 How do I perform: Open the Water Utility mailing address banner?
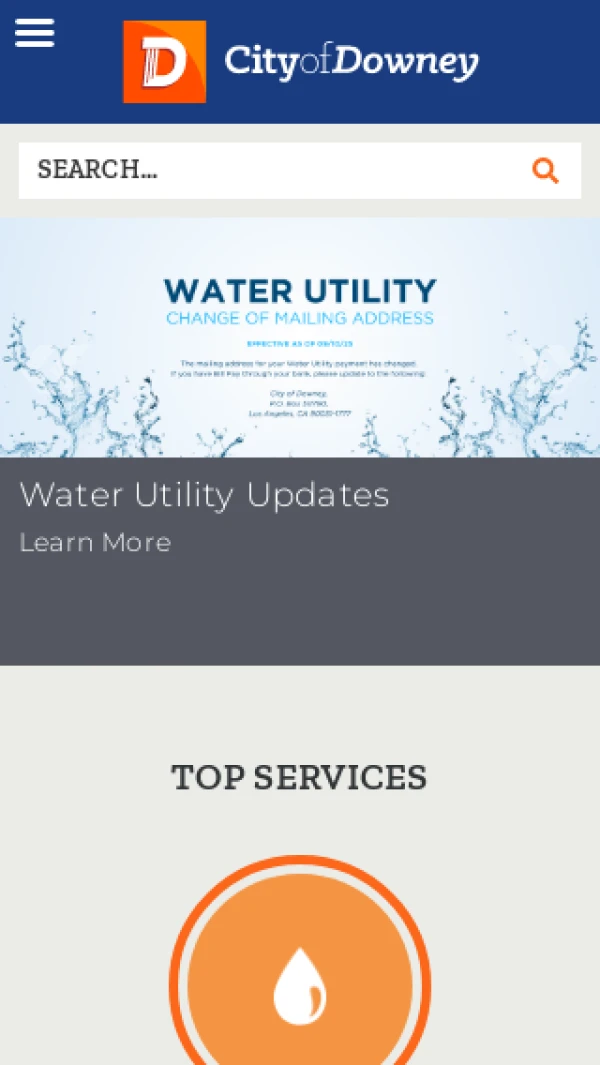click(300, 337)
